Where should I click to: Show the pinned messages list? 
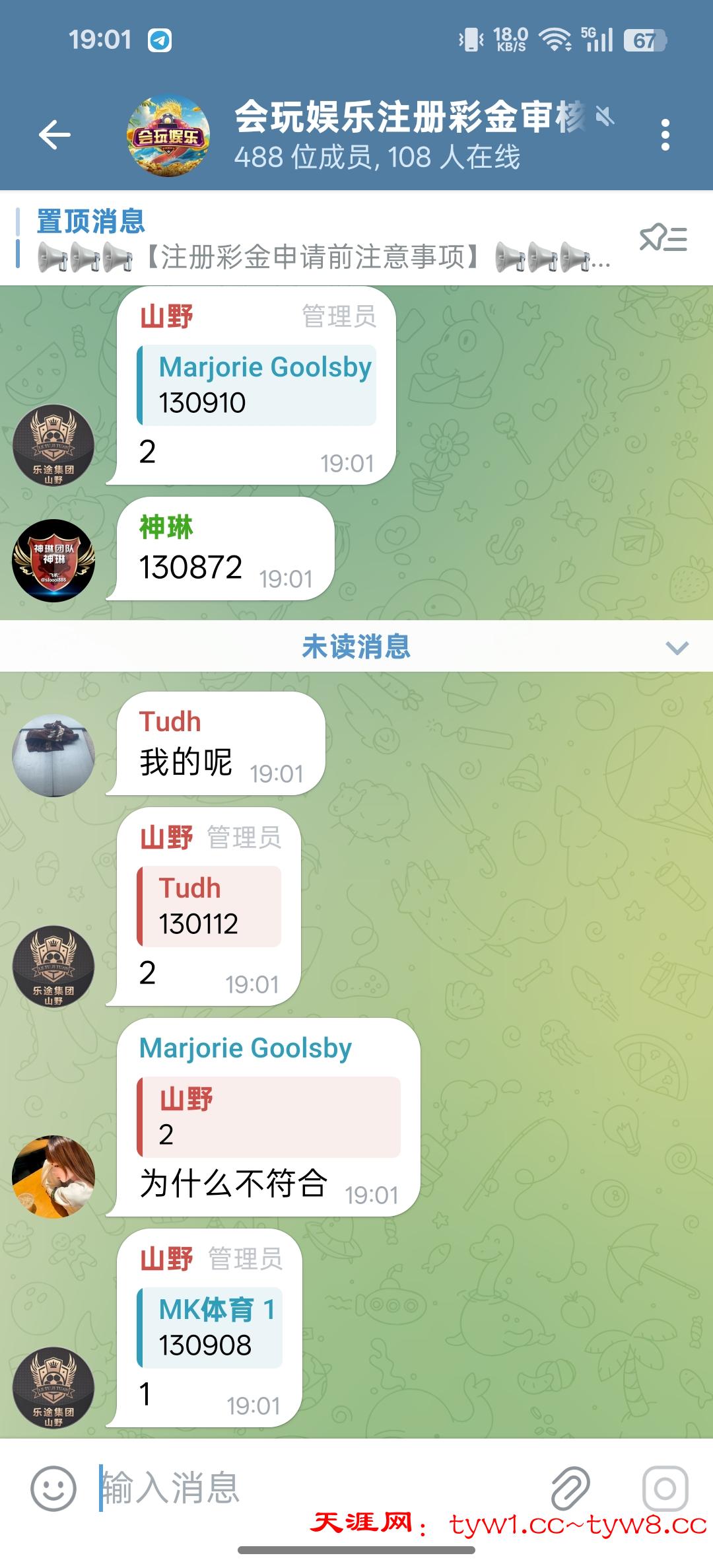[663, 238]
